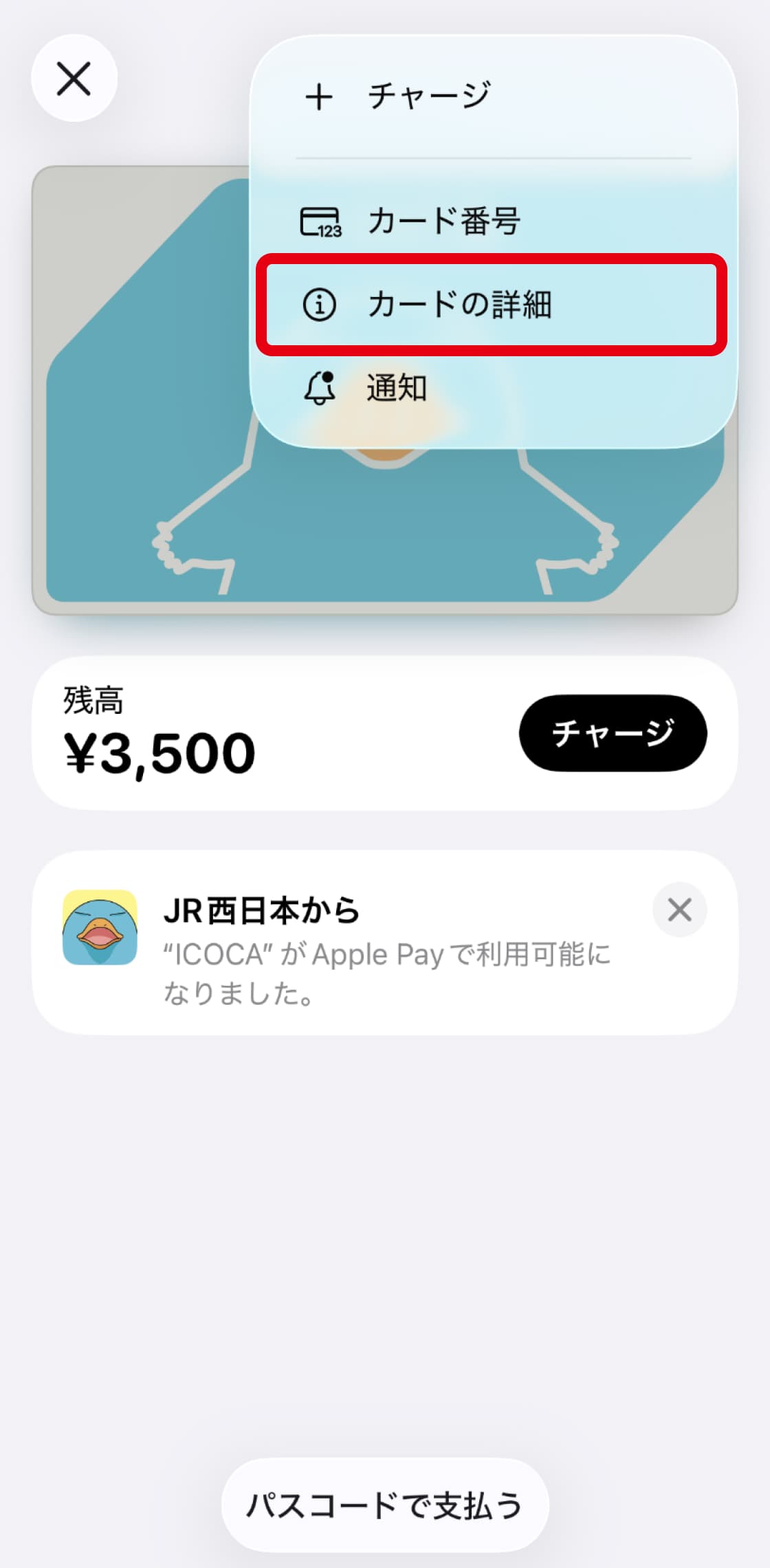Dismiss the JR西日本 notification banner
The image size is (770, 1568).
click(679, 910)
